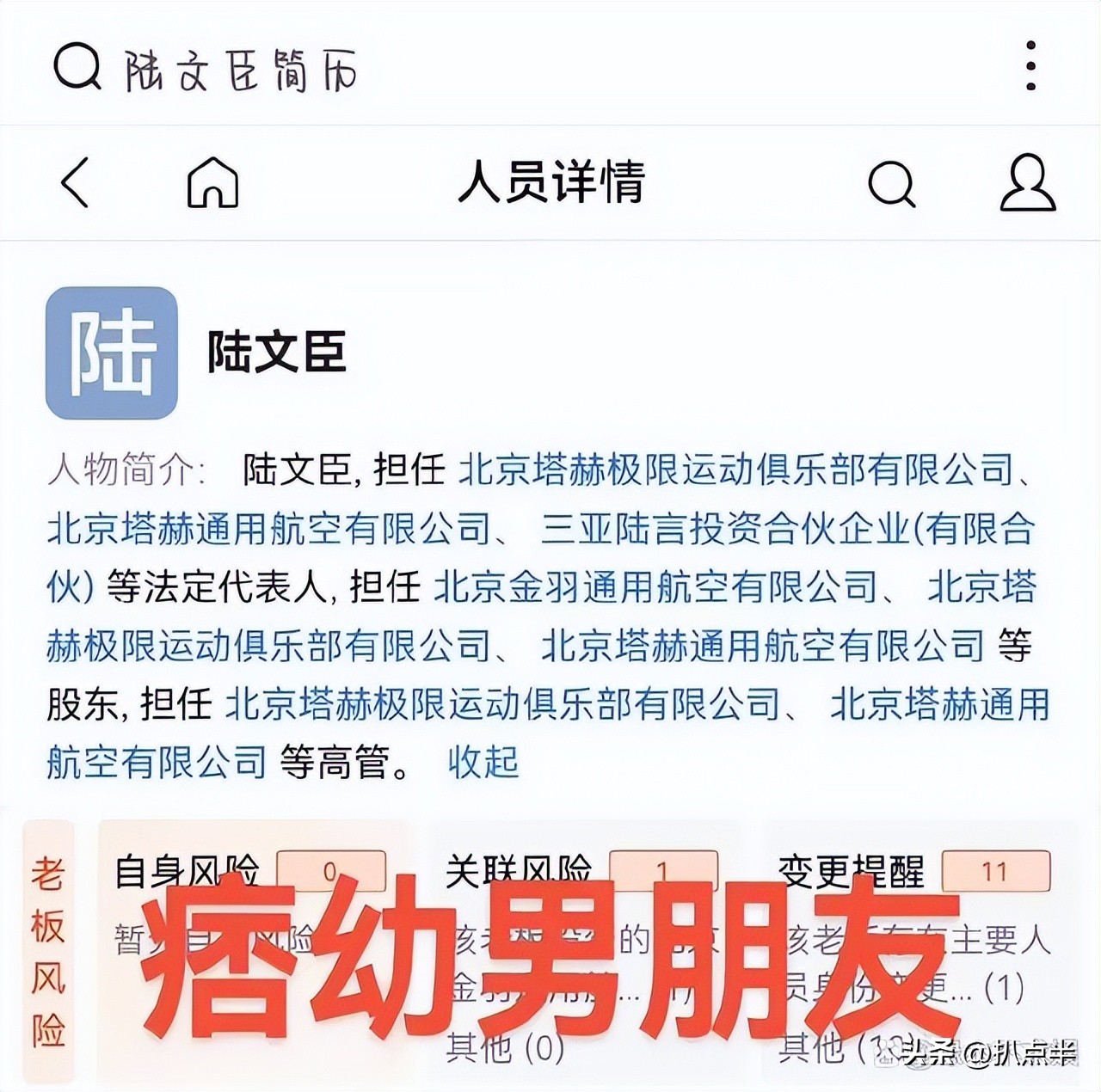1101x1092 pixels.
Task: Collapse the bio with 收起
Action: pyautogui.click(x=483, y=762)
